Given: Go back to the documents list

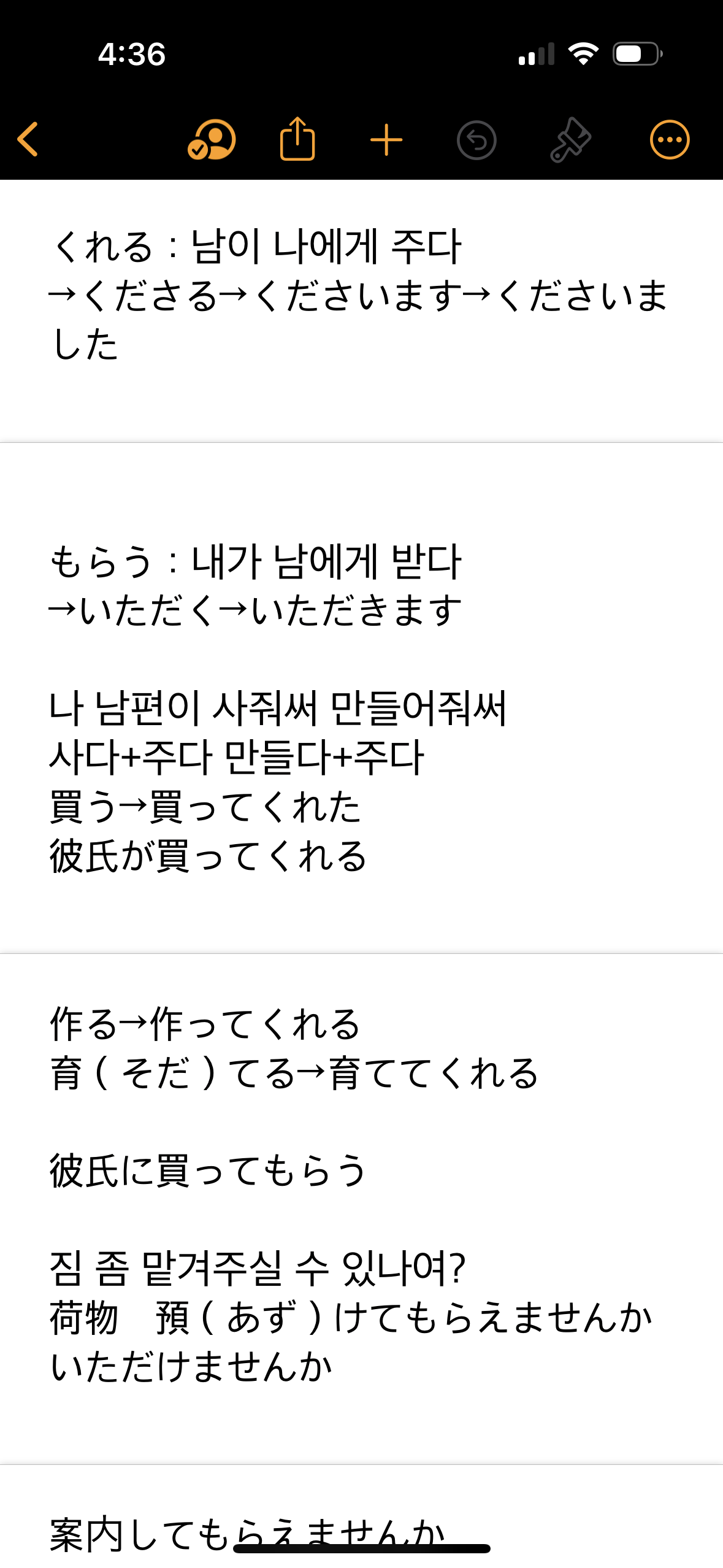Looking at the screenshot, I should (x=28, y=139).
